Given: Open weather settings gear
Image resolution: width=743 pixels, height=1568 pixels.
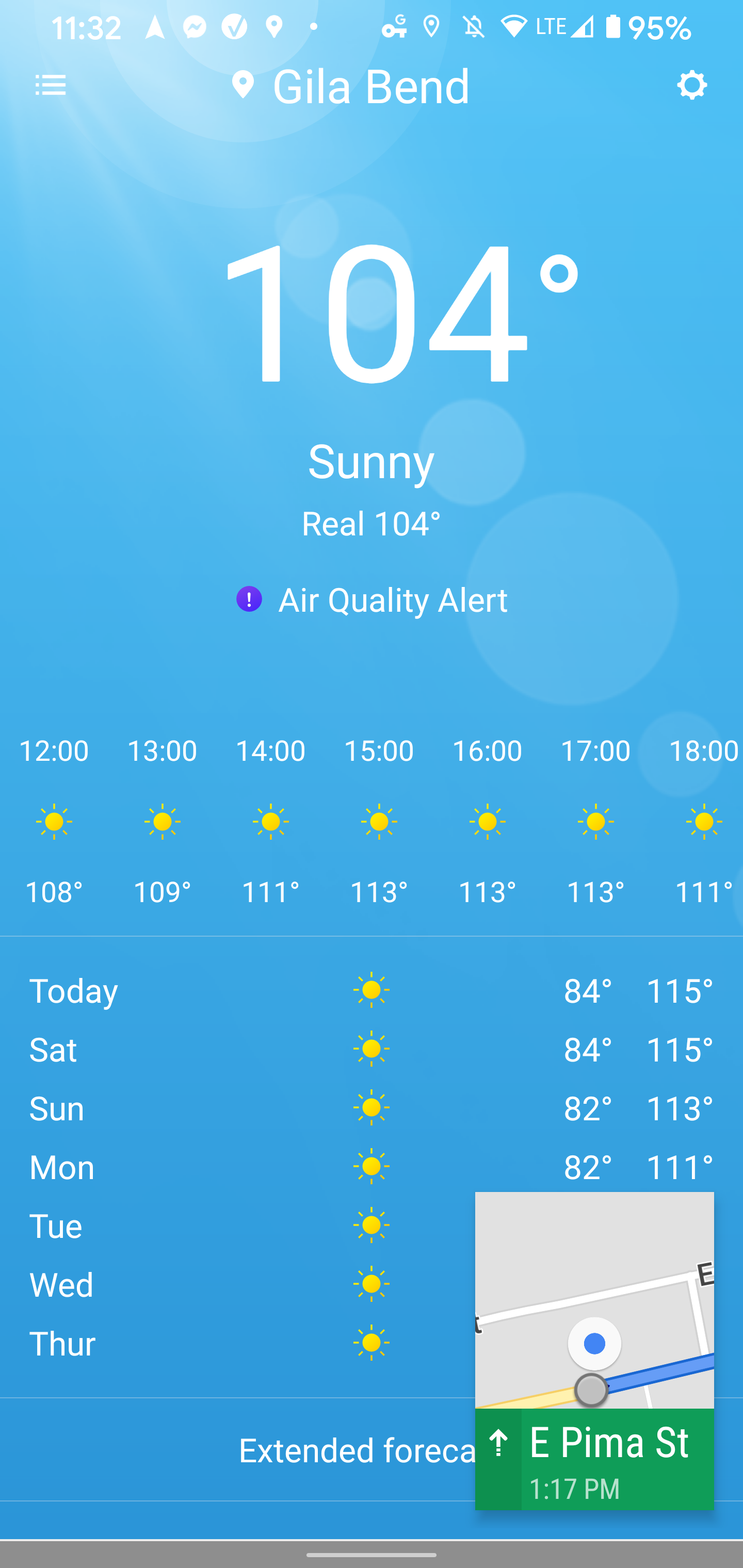Looking at the screenshot, I should pos(692,85).
